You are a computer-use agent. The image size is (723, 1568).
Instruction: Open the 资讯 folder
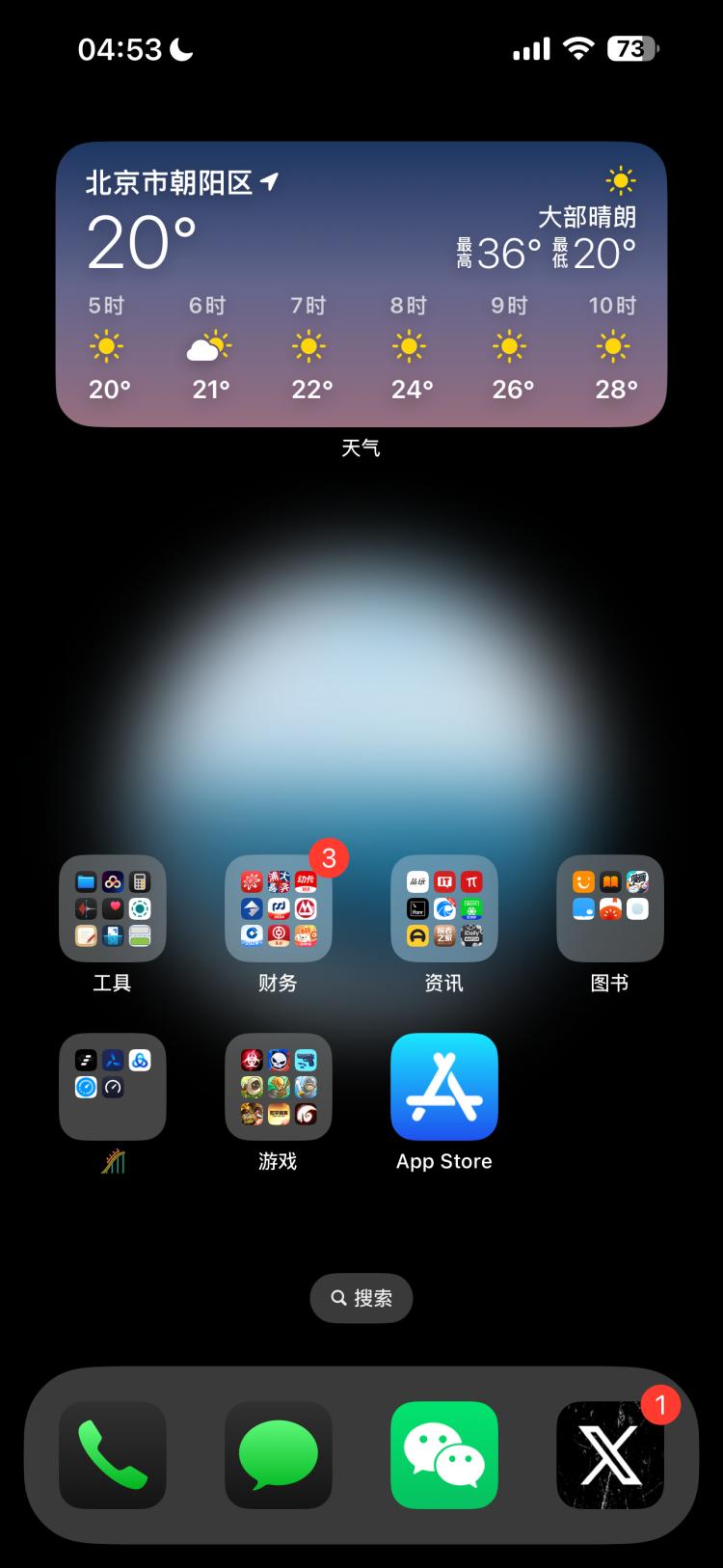point(444,908)
